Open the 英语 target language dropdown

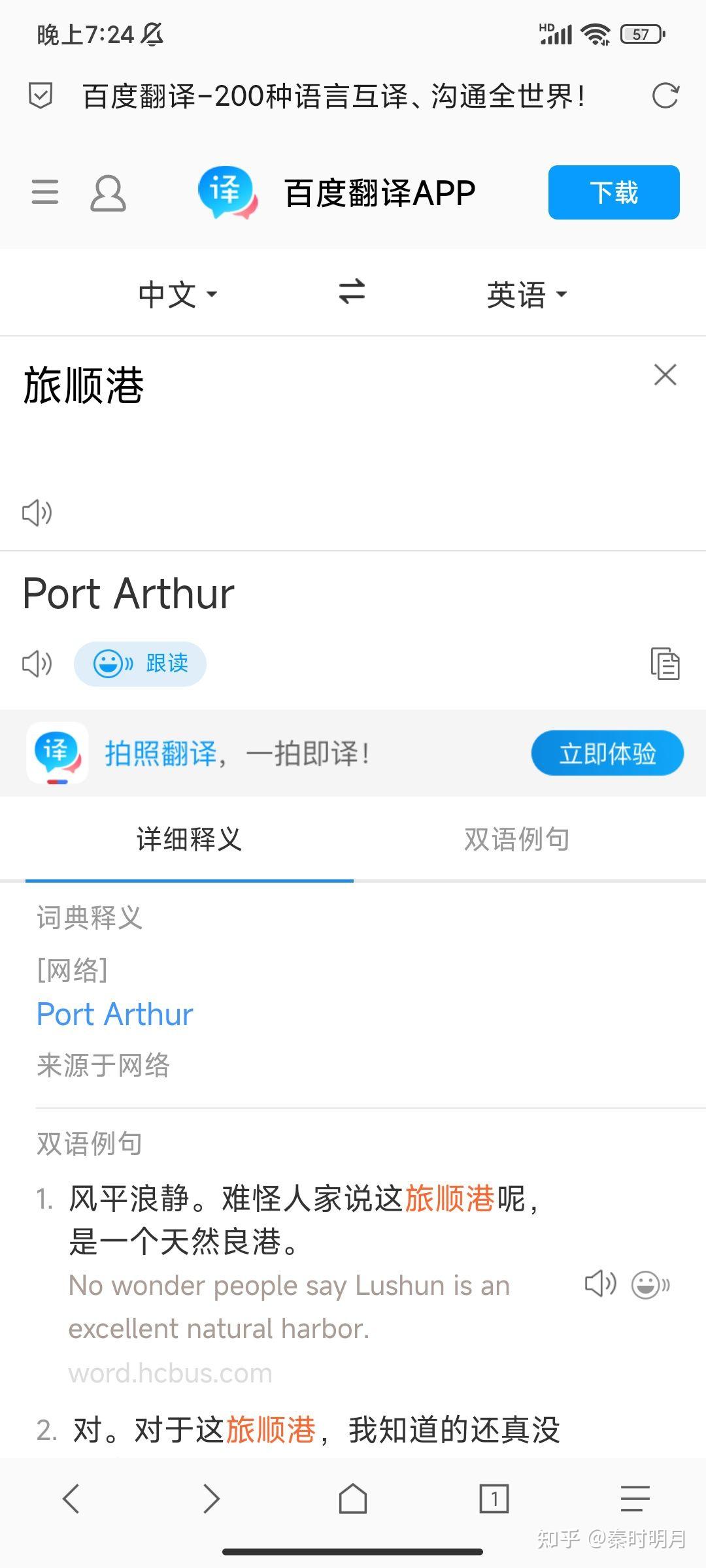[527, 294]
